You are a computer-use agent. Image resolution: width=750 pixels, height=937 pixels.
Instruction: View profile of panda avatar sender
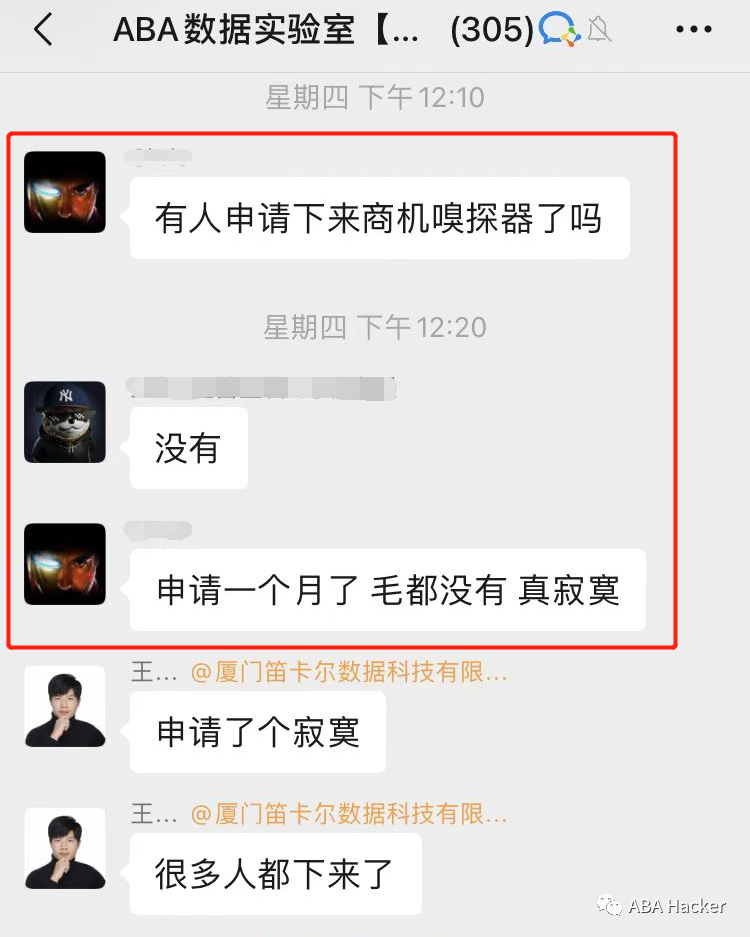pyautogui.click(x=65, y=422)
